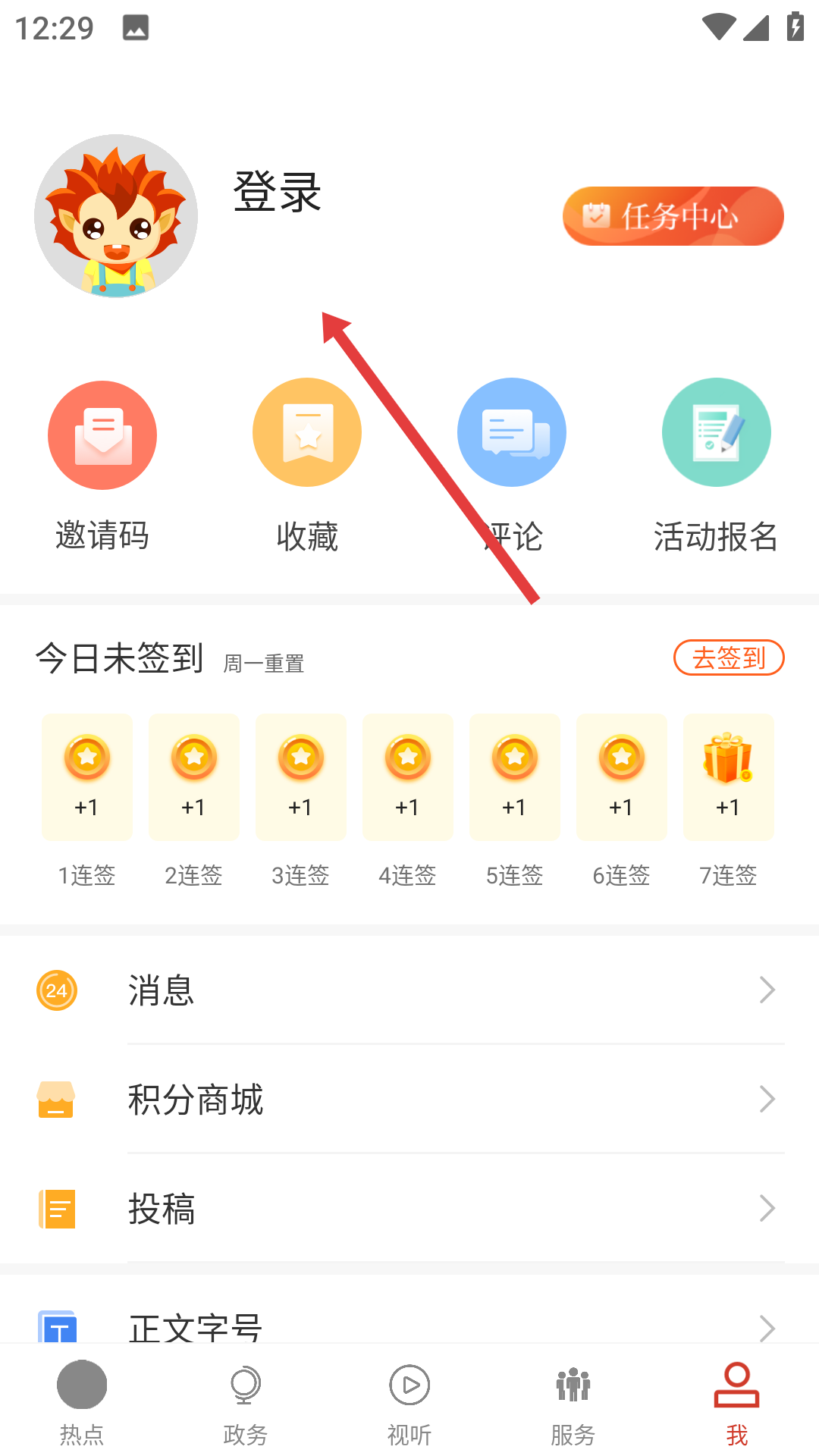Screen dimensions: 819x1456
Task: Open 任务中心 task center
Action: point(673,216)
